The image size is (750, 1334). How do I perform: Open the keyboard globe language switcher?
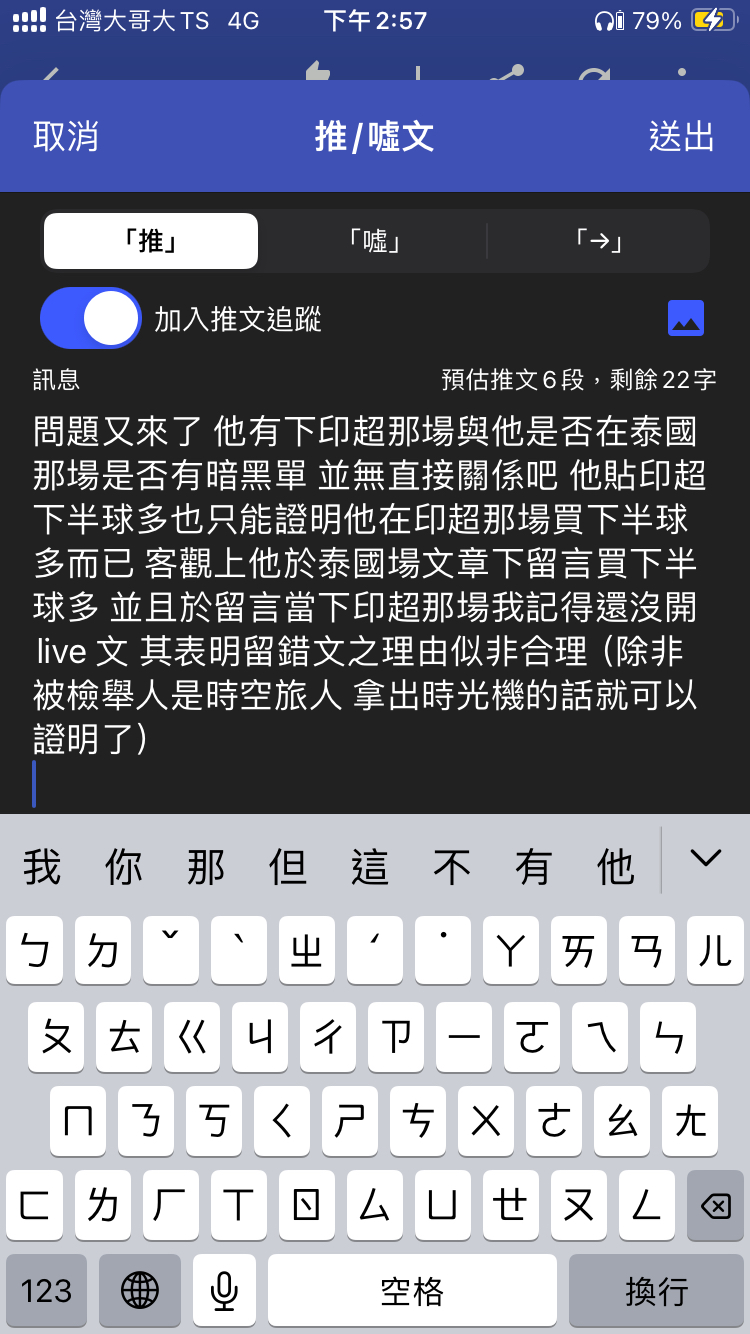point(140,1291)
